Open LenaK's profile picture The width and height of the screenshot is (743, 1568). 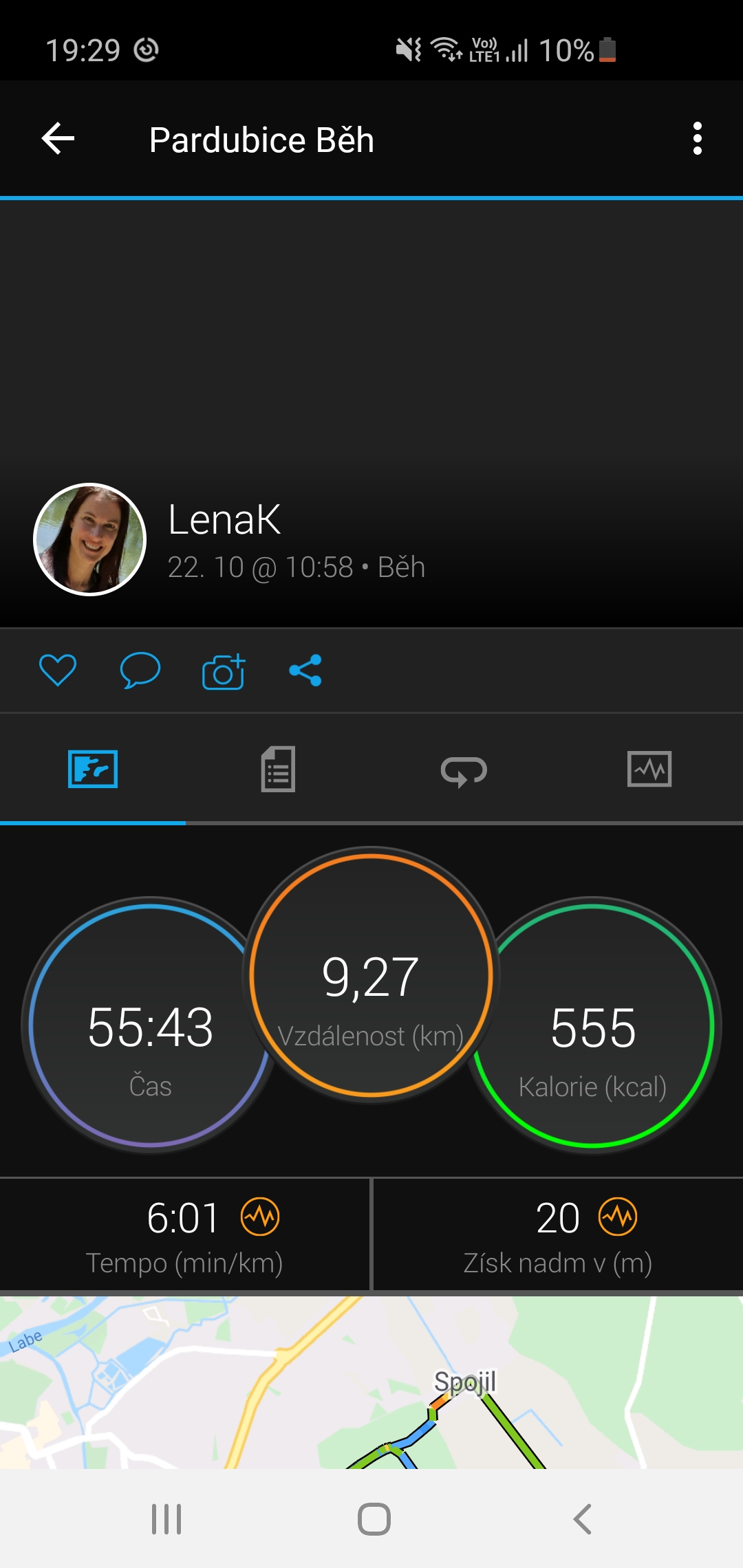tap(90, 540)
